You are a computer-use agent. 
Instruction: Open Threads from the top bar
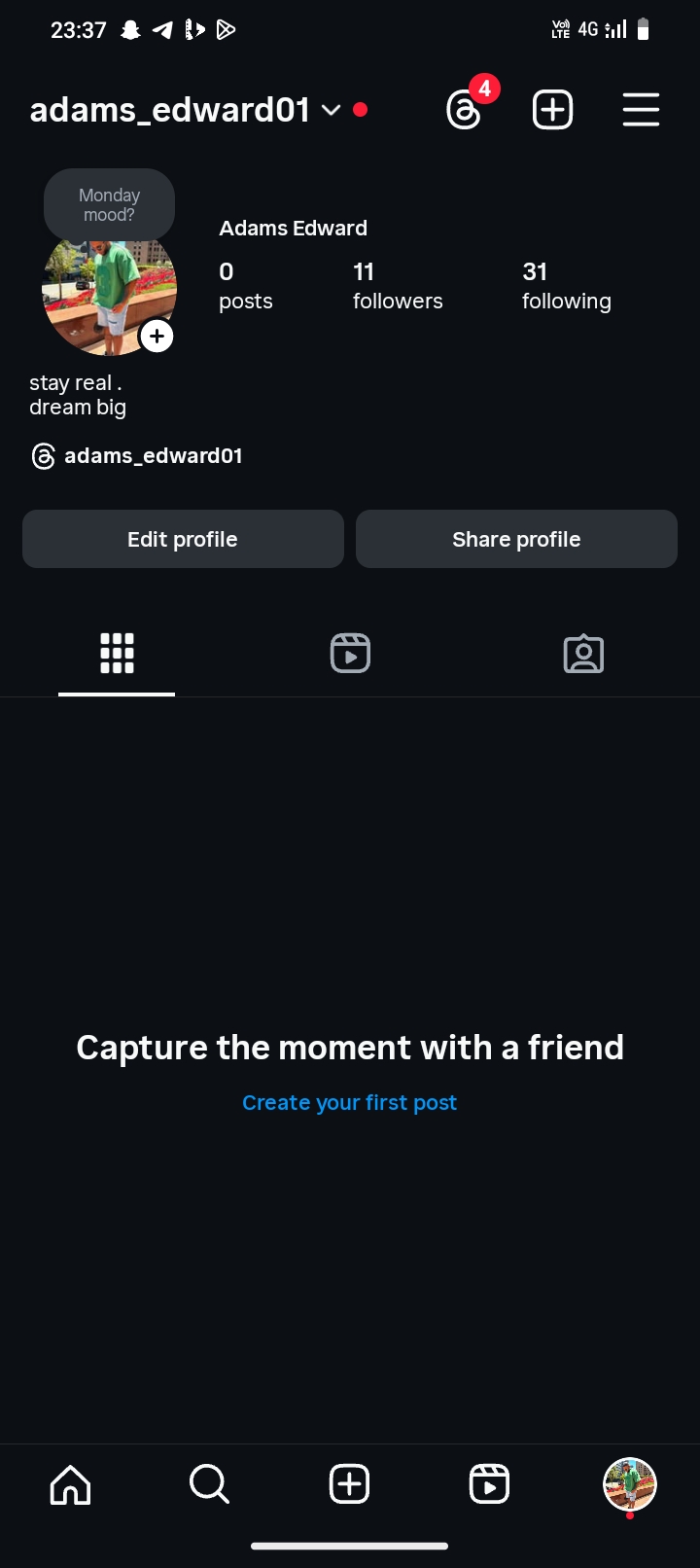tap(465, 110)
